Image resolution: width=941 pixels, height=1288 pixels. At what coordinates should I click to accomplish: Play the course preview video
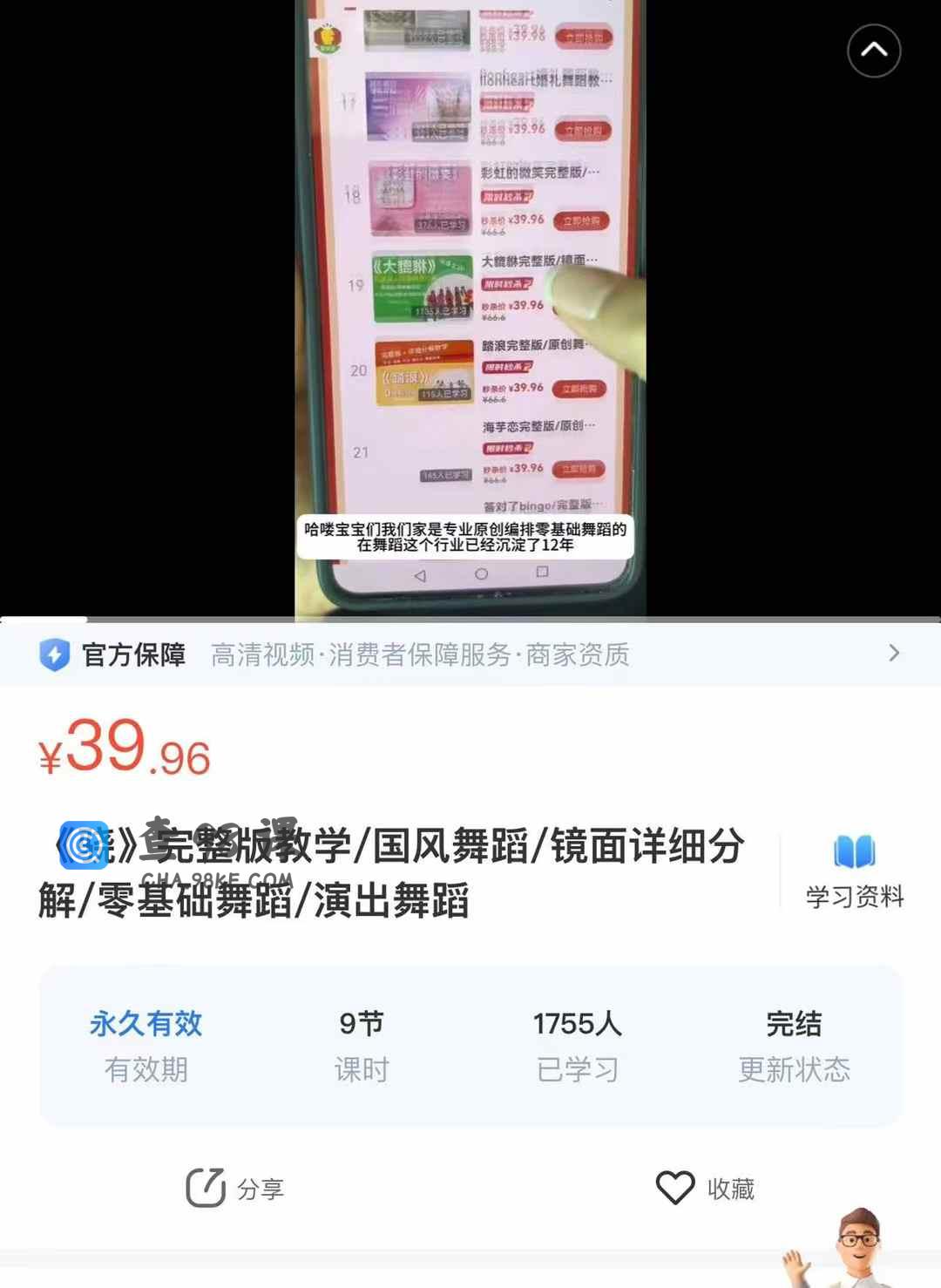[x=470, y=305]
